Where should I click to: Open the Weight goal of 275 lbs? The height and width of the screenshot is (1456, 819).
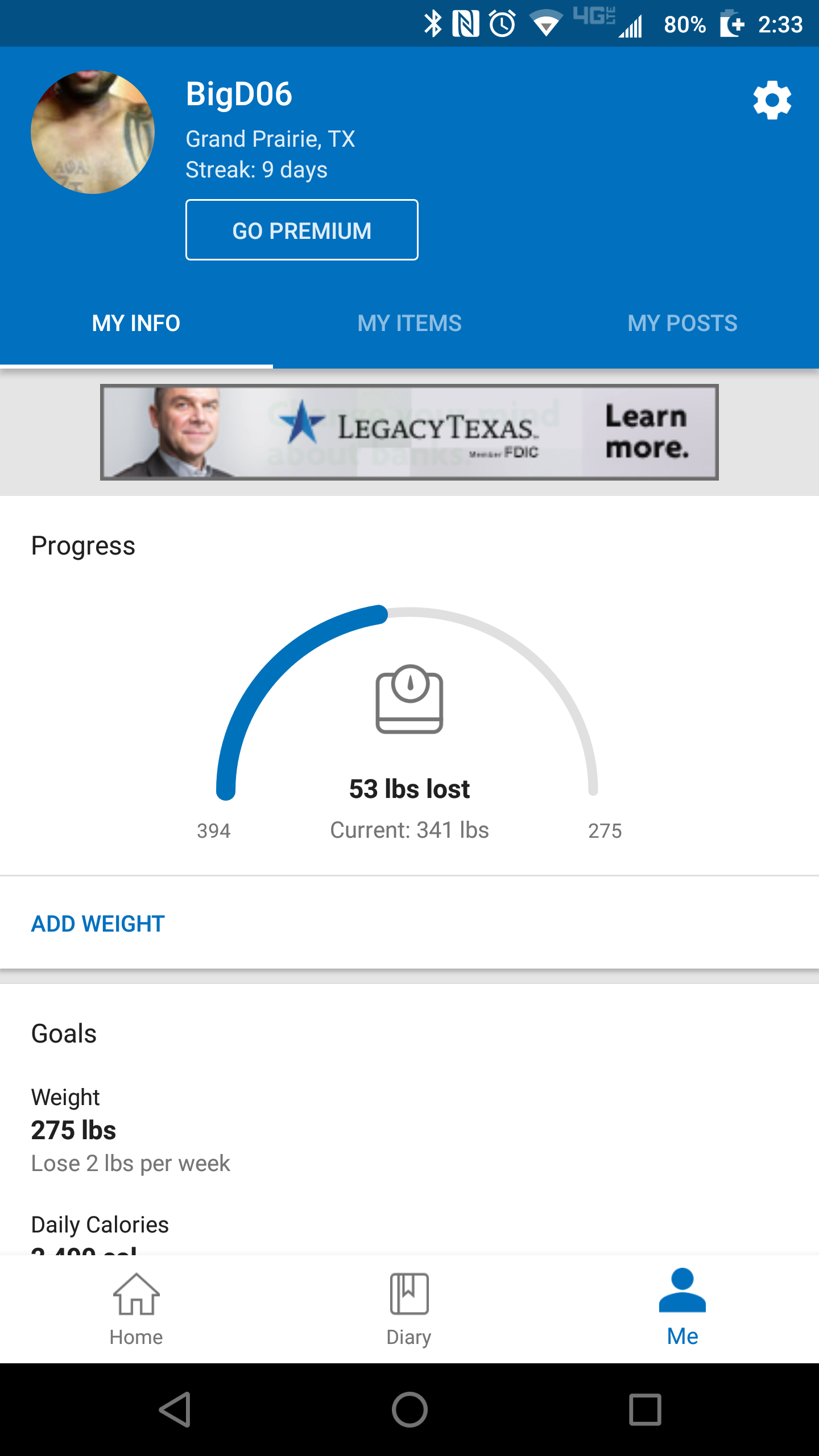click(131, 1130)
